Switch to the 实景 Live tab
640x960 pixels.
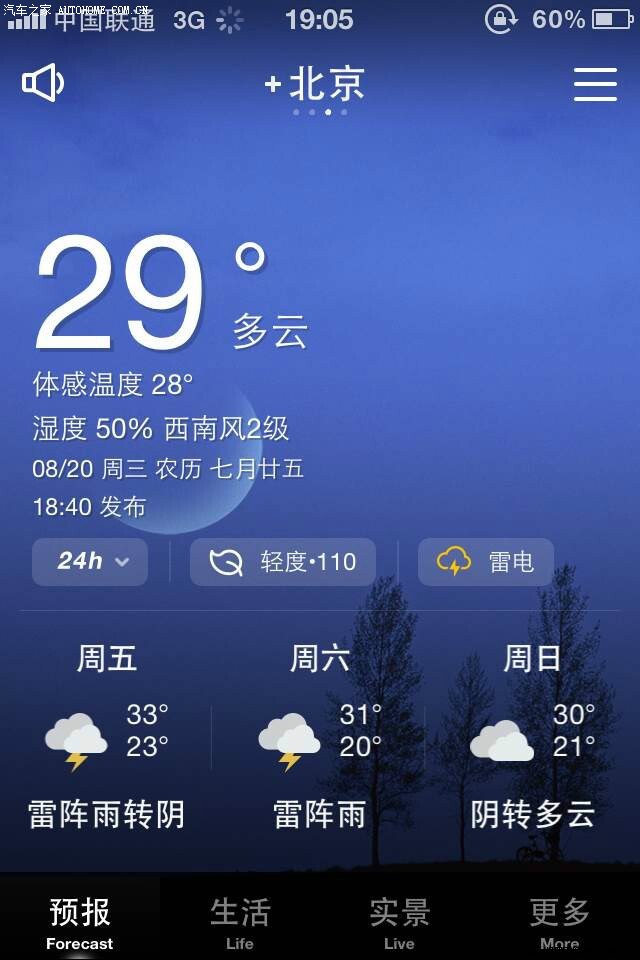click(x=399, y=922)
